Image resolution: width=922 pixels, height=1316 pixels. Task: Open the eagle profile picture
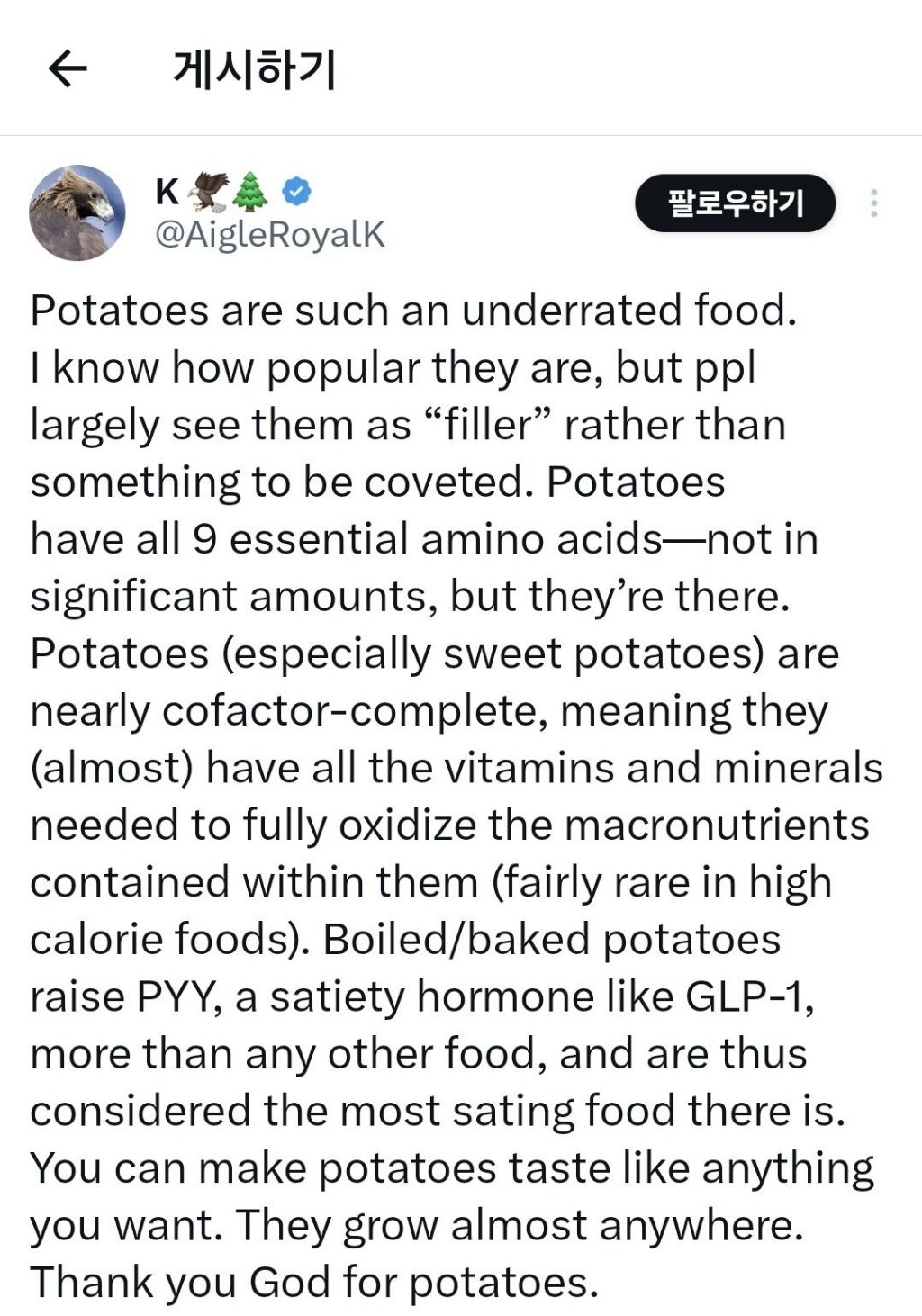[77, 212]
